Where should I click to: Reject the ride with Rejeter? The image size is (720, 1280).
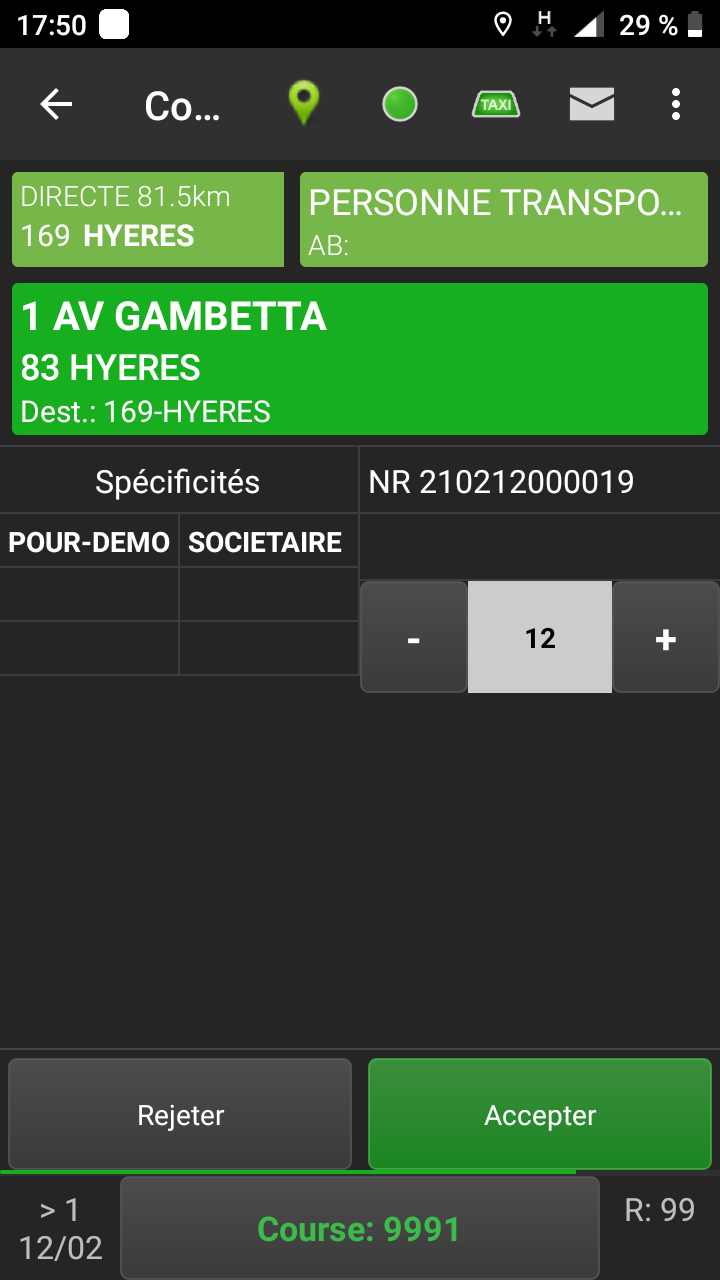[x=180, y=1114]
